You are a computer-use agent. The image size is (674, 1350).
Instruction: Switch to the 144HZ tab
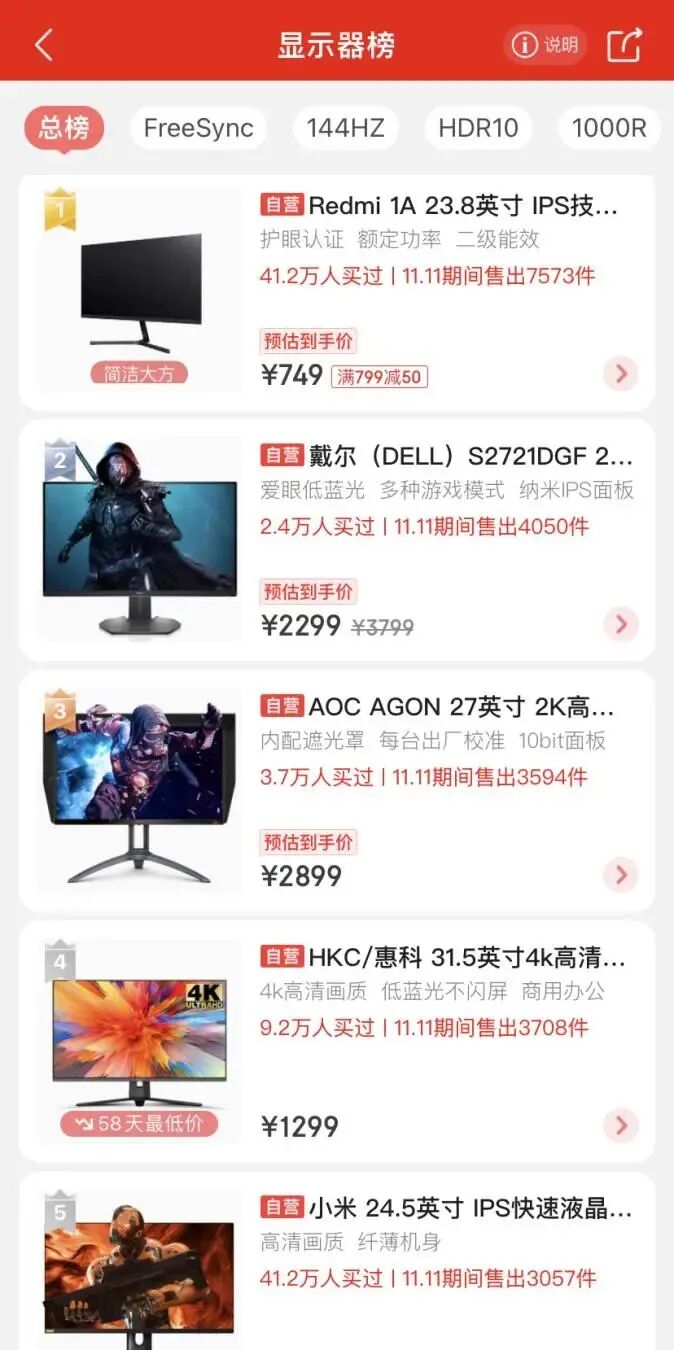pyautogui.click(x=345, y=128)
